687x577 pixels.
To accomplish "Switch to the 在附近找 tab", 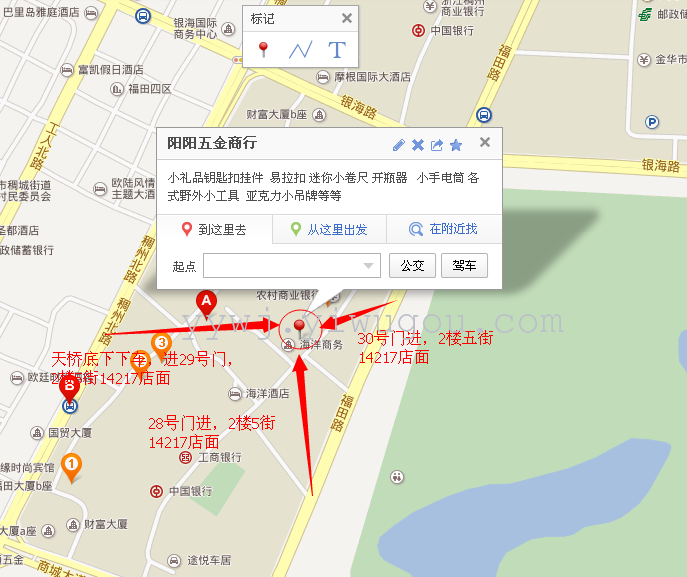I will (x=443, y=229).
